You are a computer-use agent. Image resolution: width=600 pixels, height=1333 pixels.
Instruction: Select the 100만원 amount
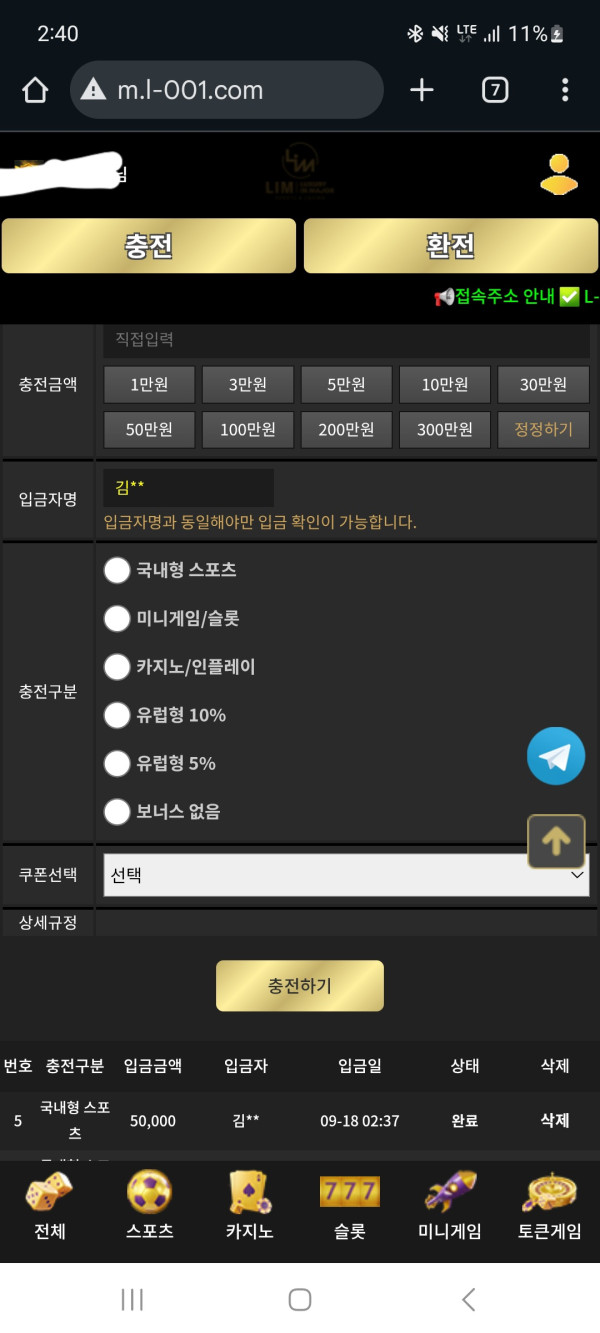point(248,430)
